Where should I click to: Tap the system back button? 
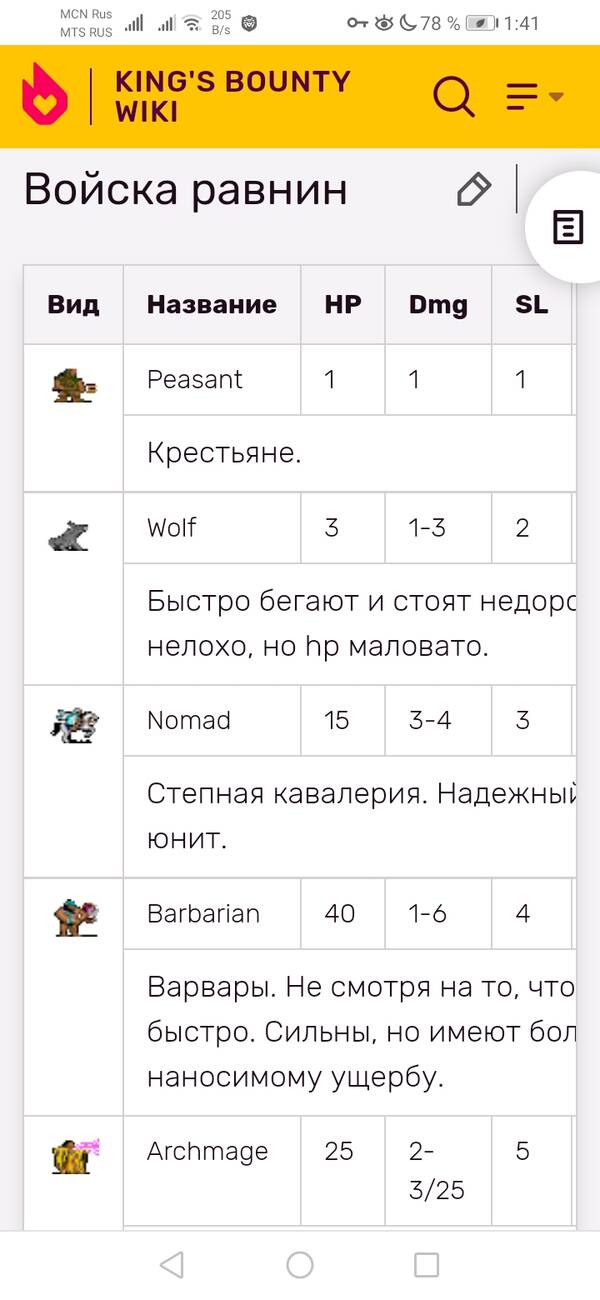172,1265
